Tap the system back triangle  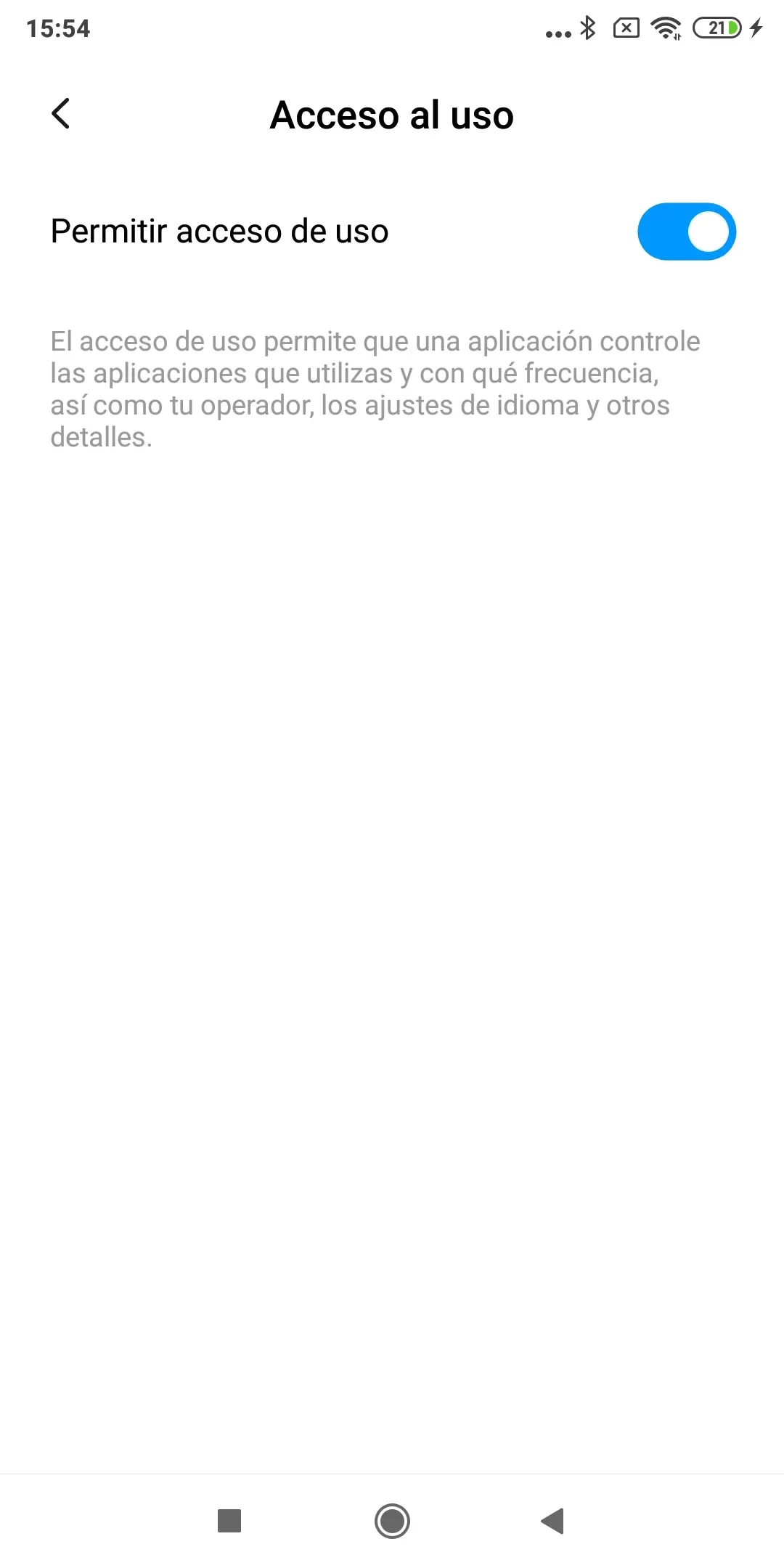[553, 1521]
